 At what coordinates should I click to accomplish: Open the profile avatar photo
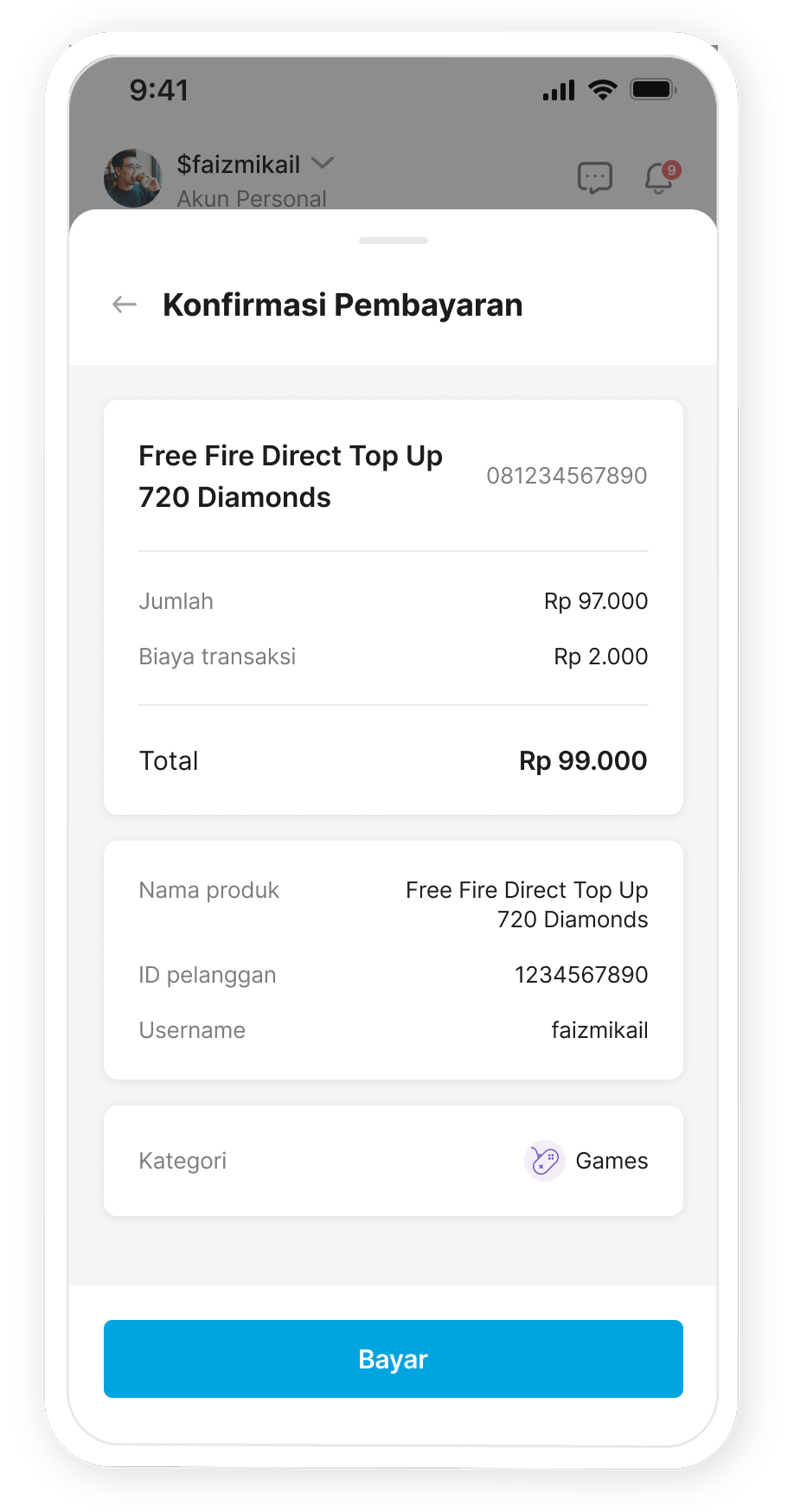(x=133, y=178)
